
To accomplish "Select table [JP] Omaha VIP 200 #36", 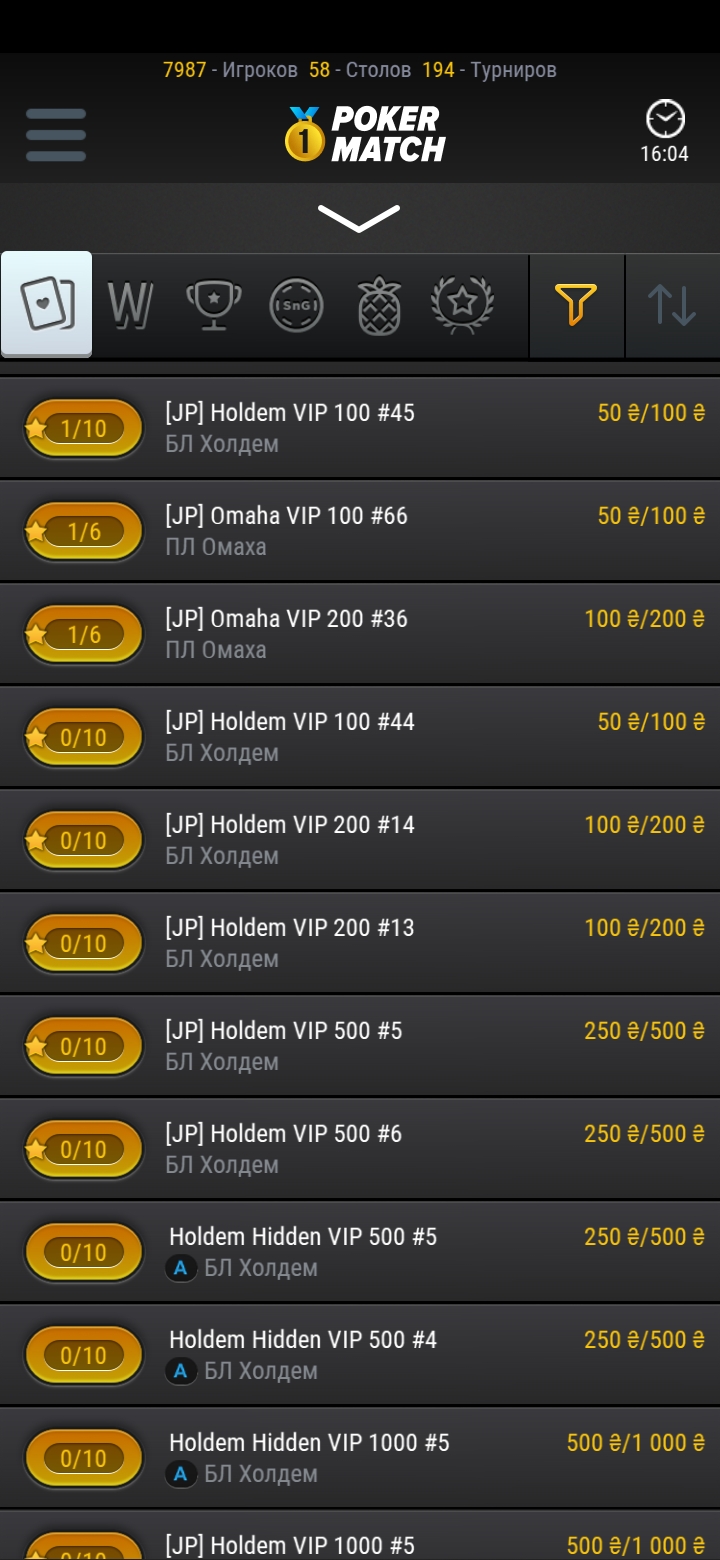I will pyautogui.click(x=360, y=634).
